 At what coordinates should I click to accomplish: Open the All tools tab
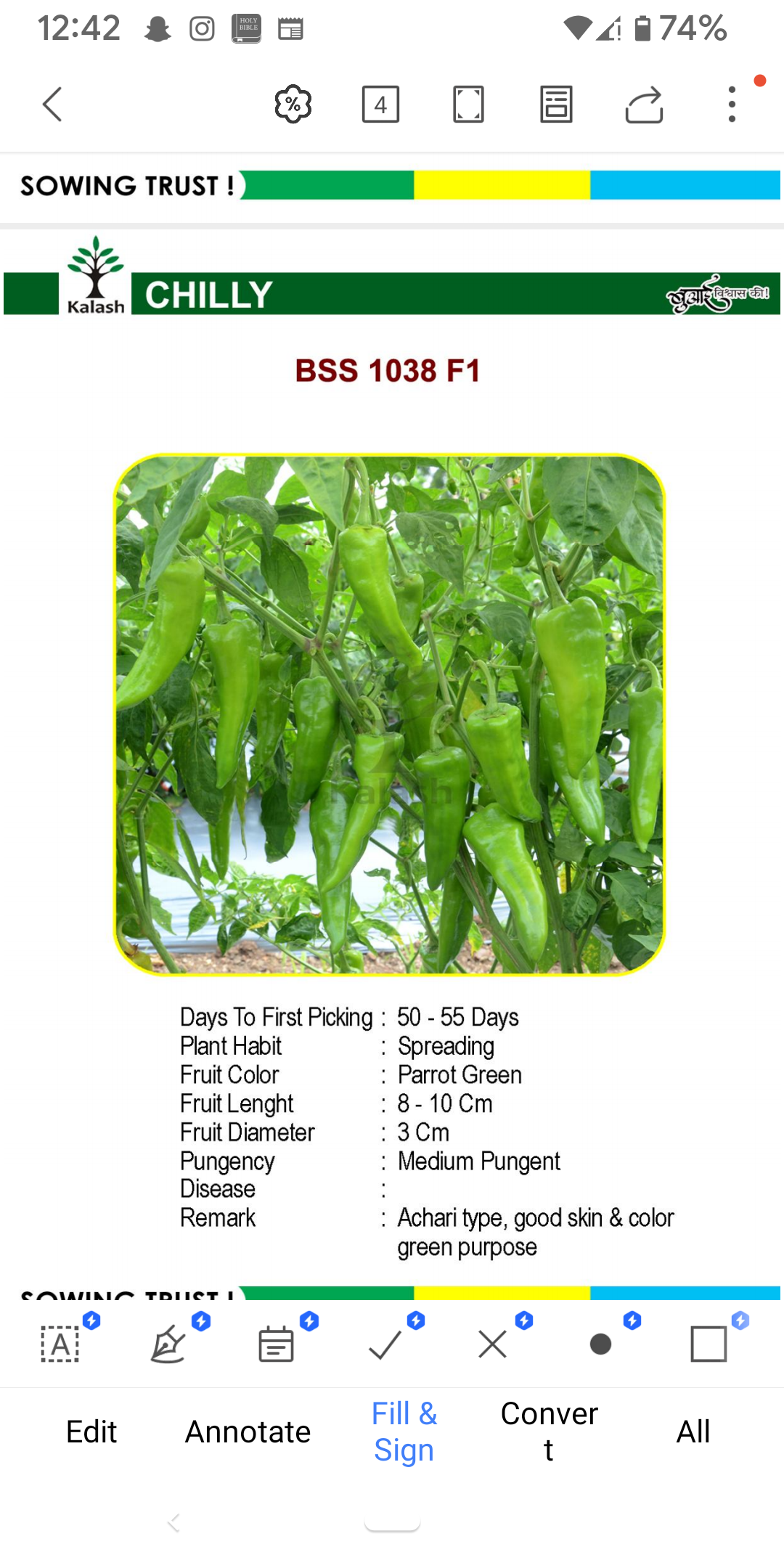coord(693,1432)
